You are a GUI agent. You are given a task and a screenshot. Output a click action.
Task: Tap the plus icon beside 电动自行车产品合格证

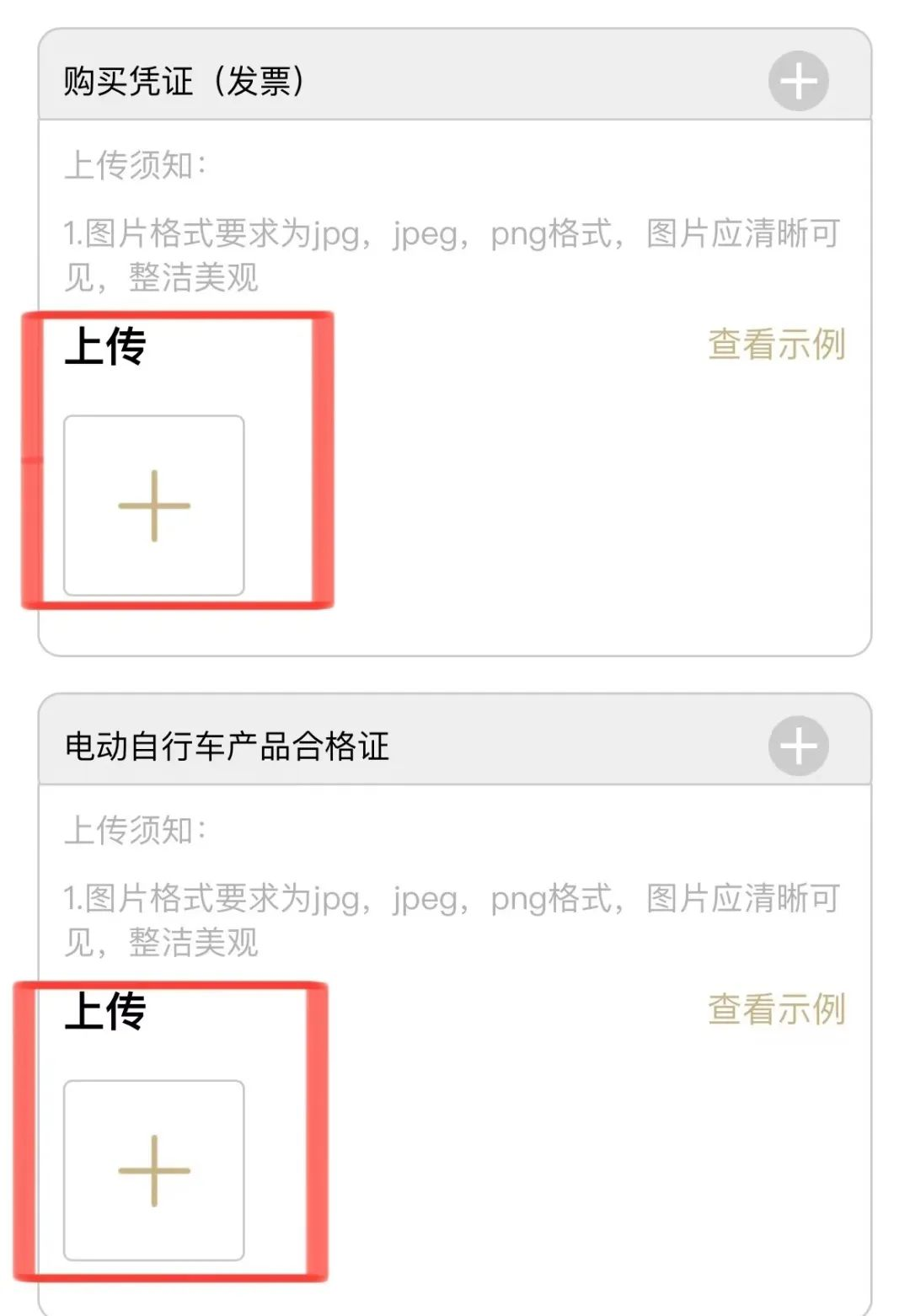798,746
